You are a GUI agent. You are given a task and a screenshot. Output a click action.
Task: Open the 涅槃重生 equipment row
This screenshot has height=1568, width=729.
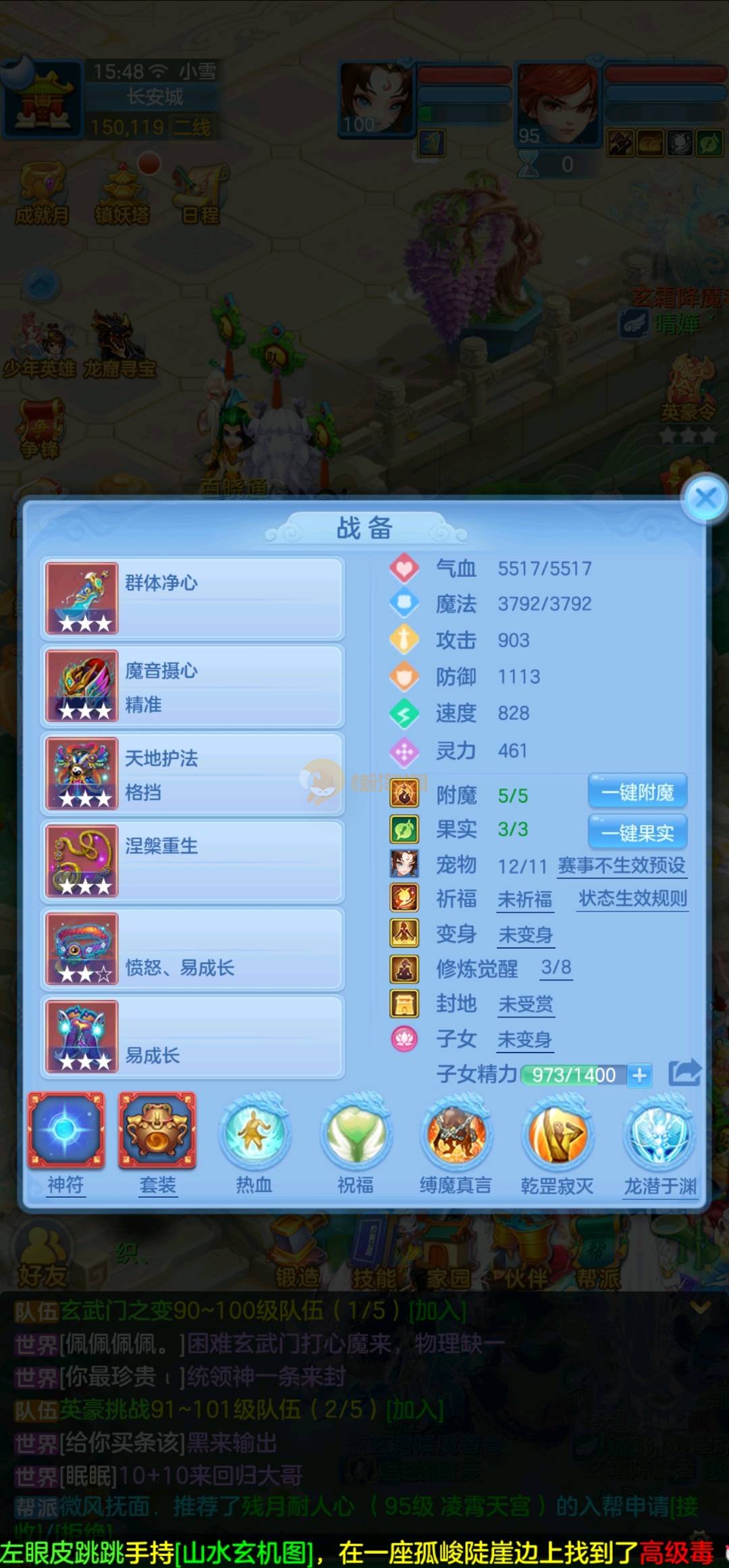point(192,862)
